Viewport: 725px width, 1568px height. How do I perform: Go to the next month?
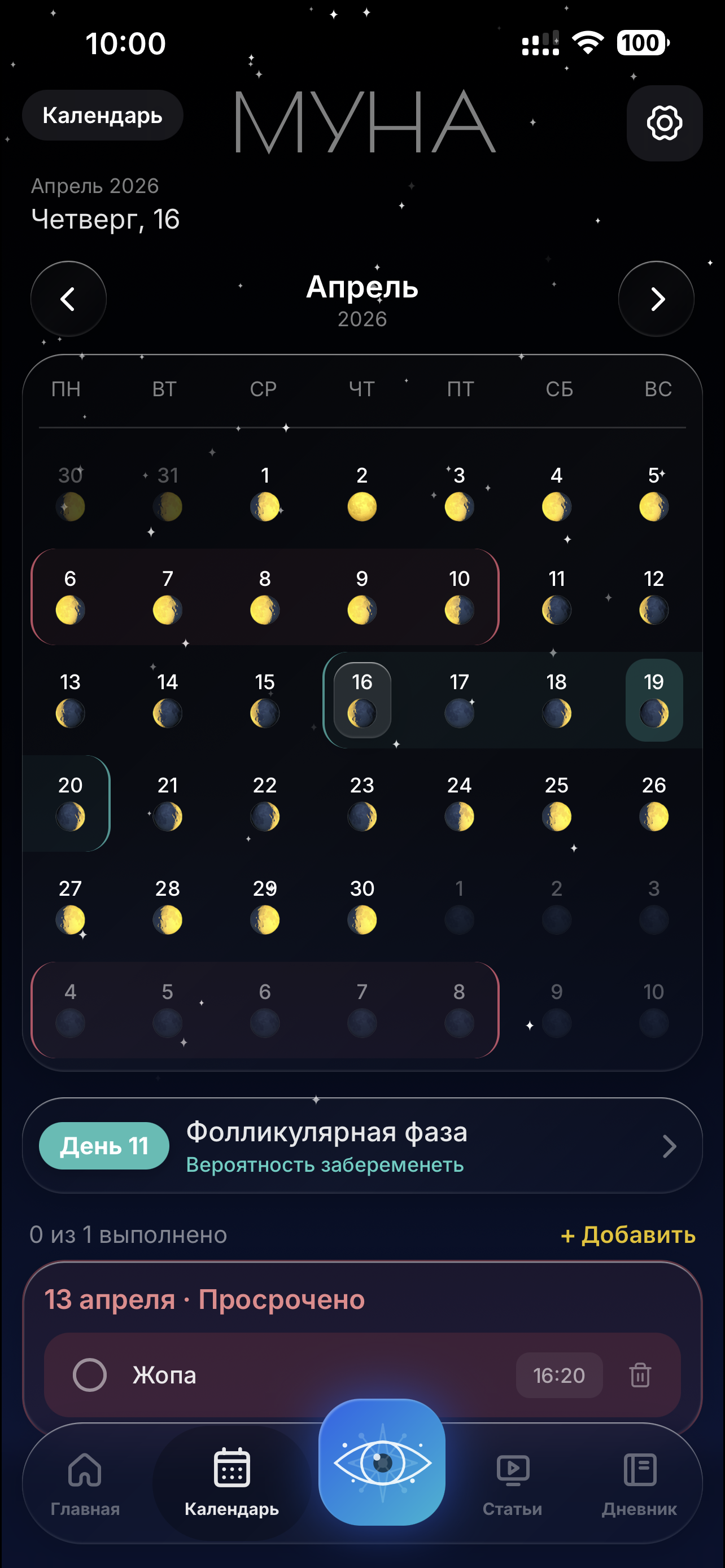click(656, 299)
